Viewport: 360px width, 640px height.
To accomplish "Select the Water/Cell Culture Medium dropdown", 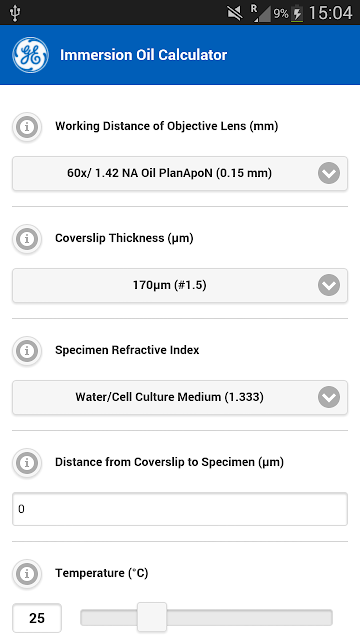I will pyautogui.click(x=180, y=397).
